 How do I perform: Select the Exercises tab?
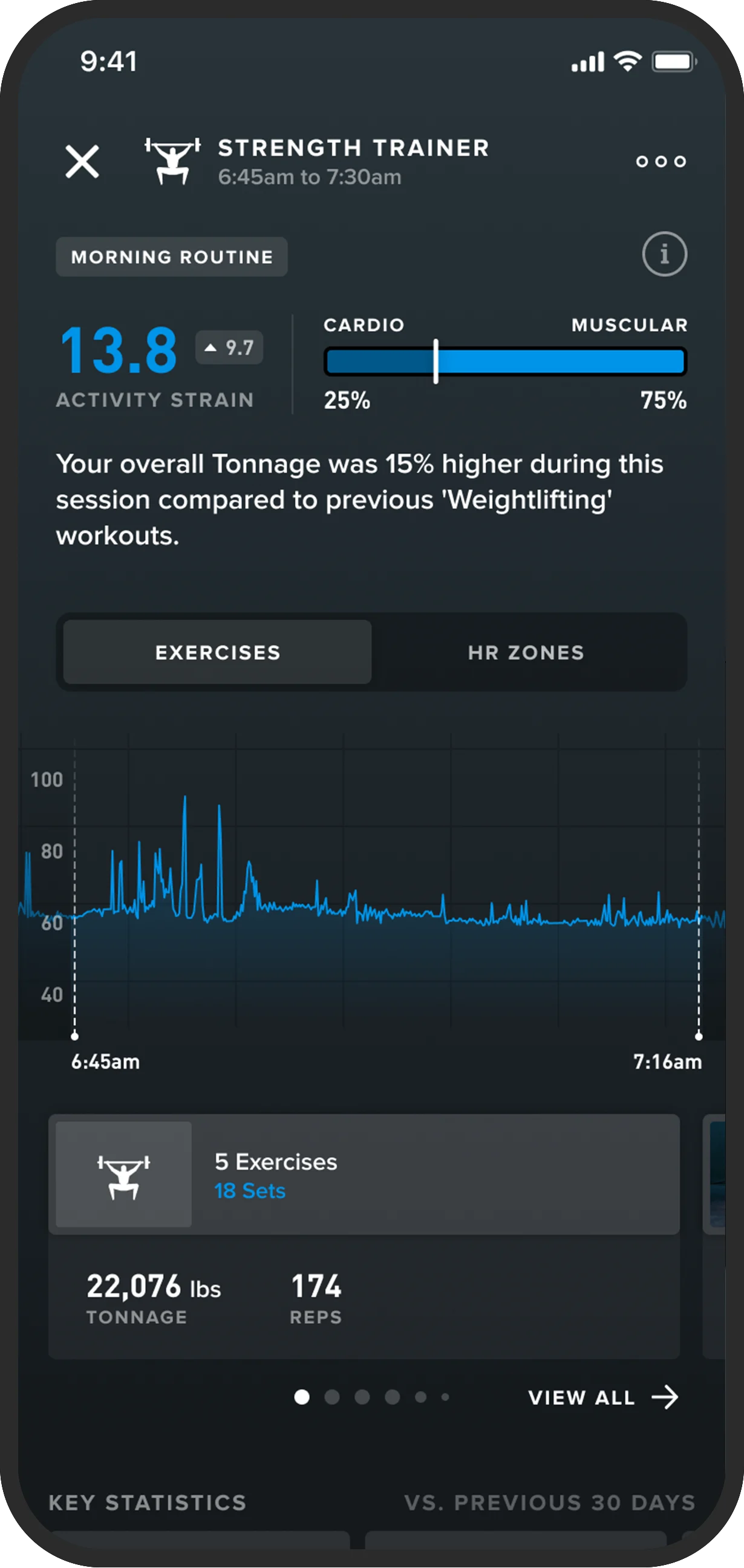point(217,653)
